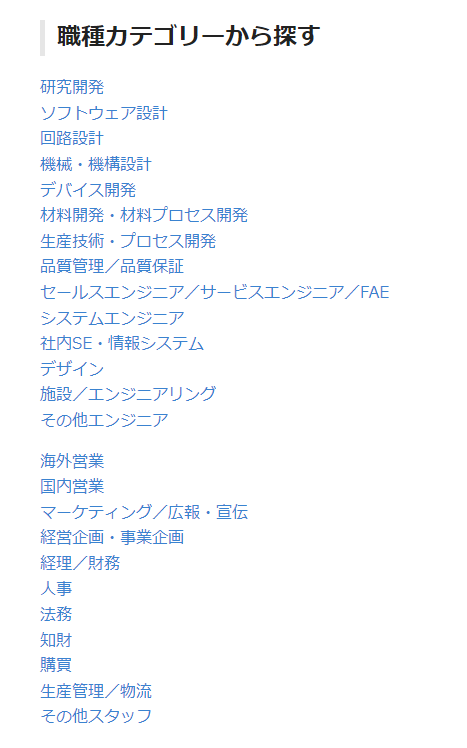The width and height of the screenshot is (467, 748).
Task: View デザイン job listings
Action: 72,369
